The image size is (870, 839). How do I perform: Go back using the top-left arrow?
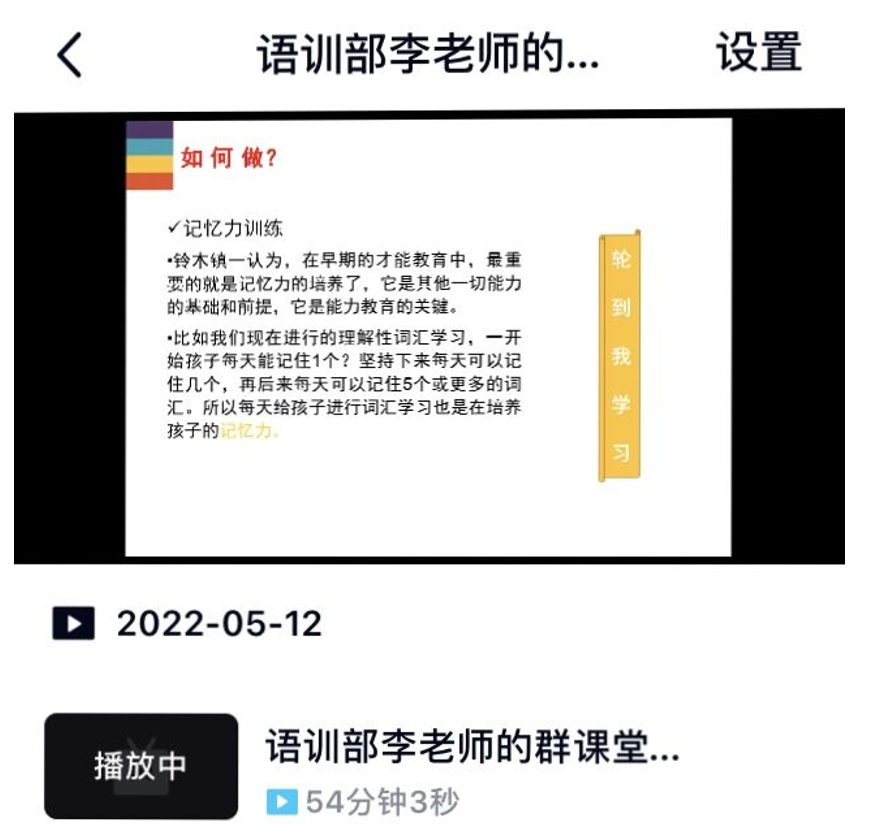[69, 55]
